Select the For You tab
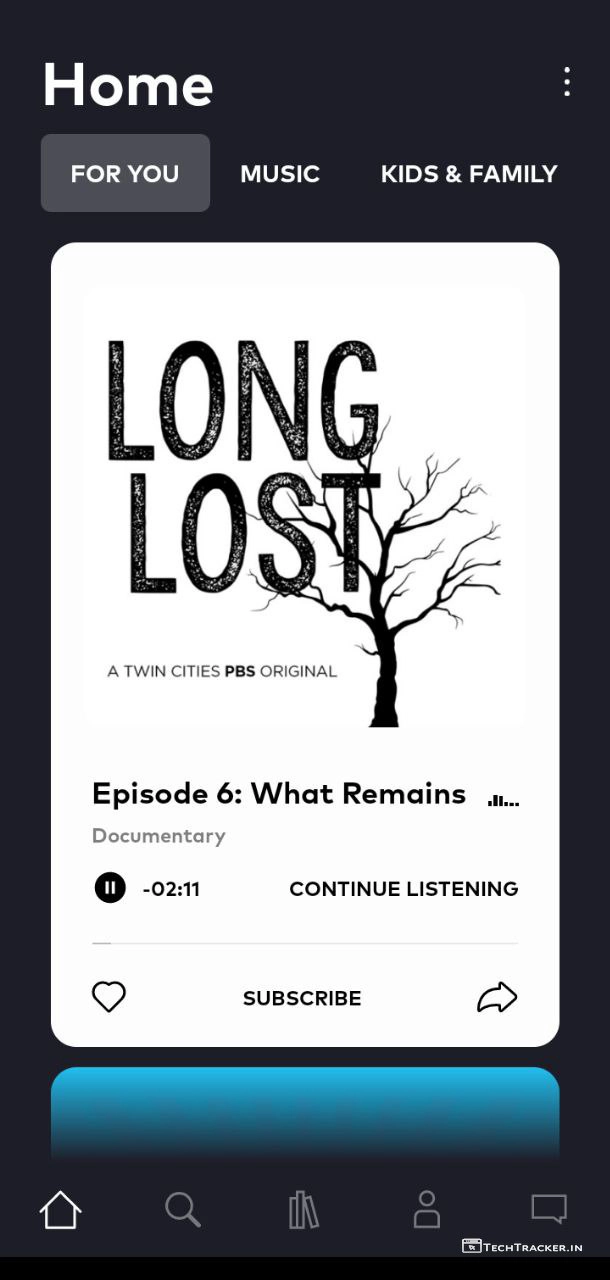610x1280 pixels. (x=125, y=173)
